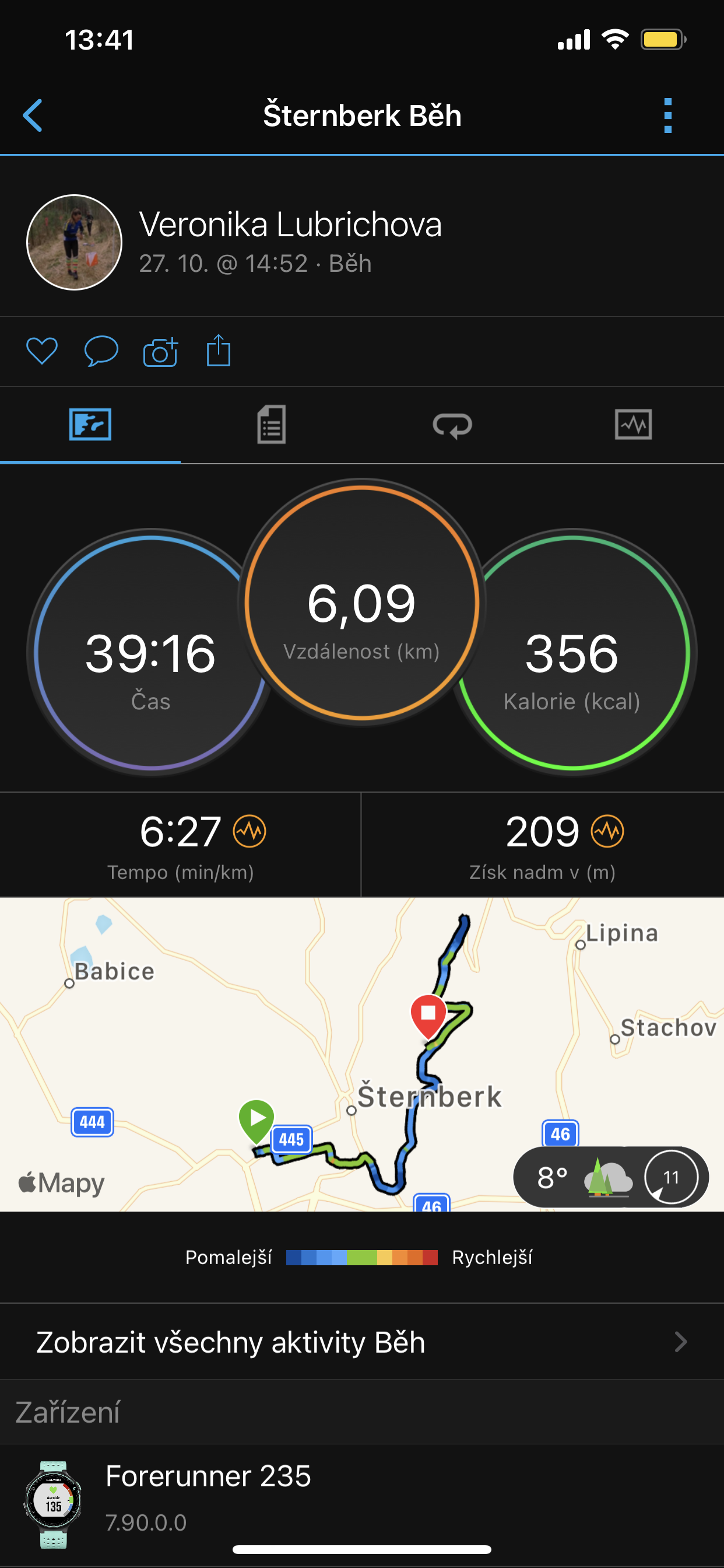The image size is (724, 1568).
Task: Switch to the stats list tab
Action: pos(271,424)
